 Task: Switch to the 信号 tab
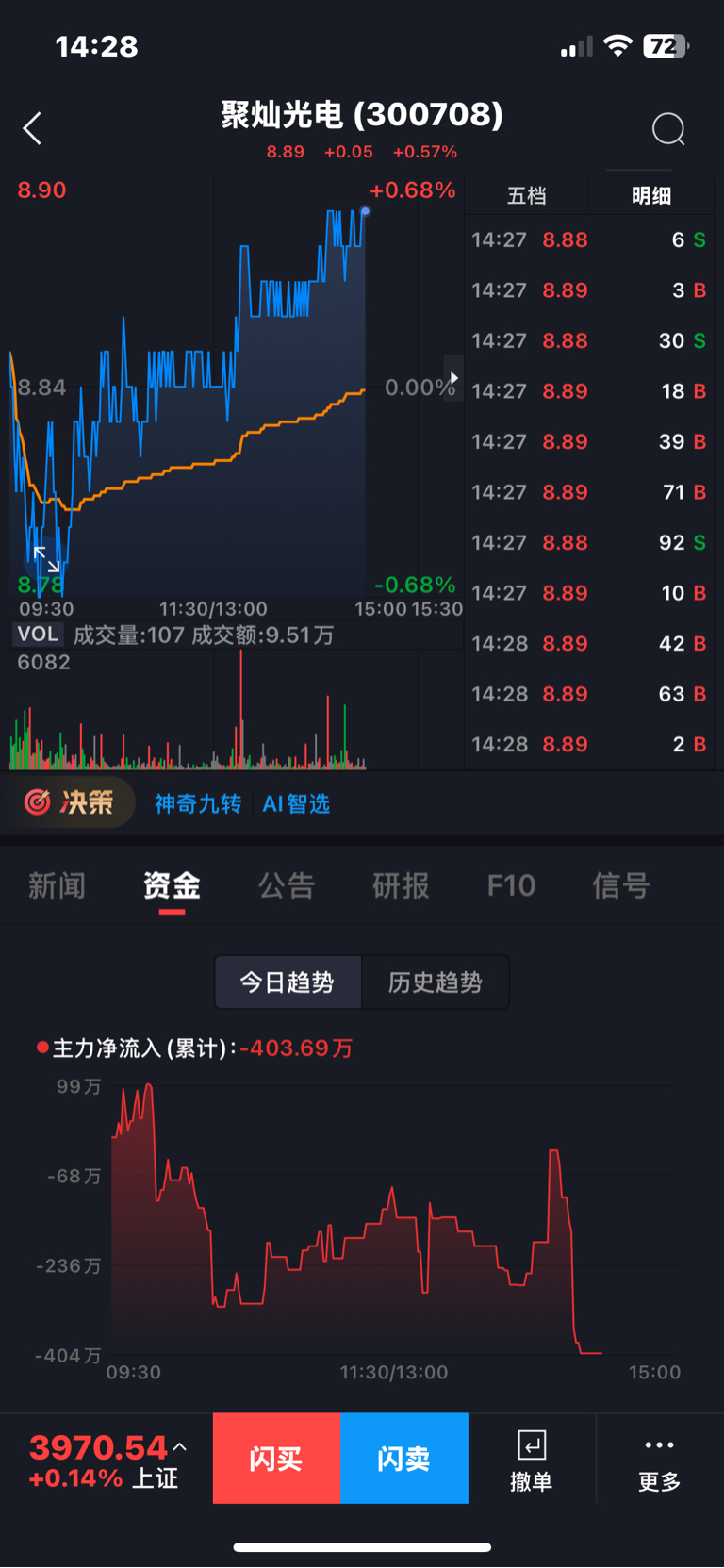click(x=620, y=885)
